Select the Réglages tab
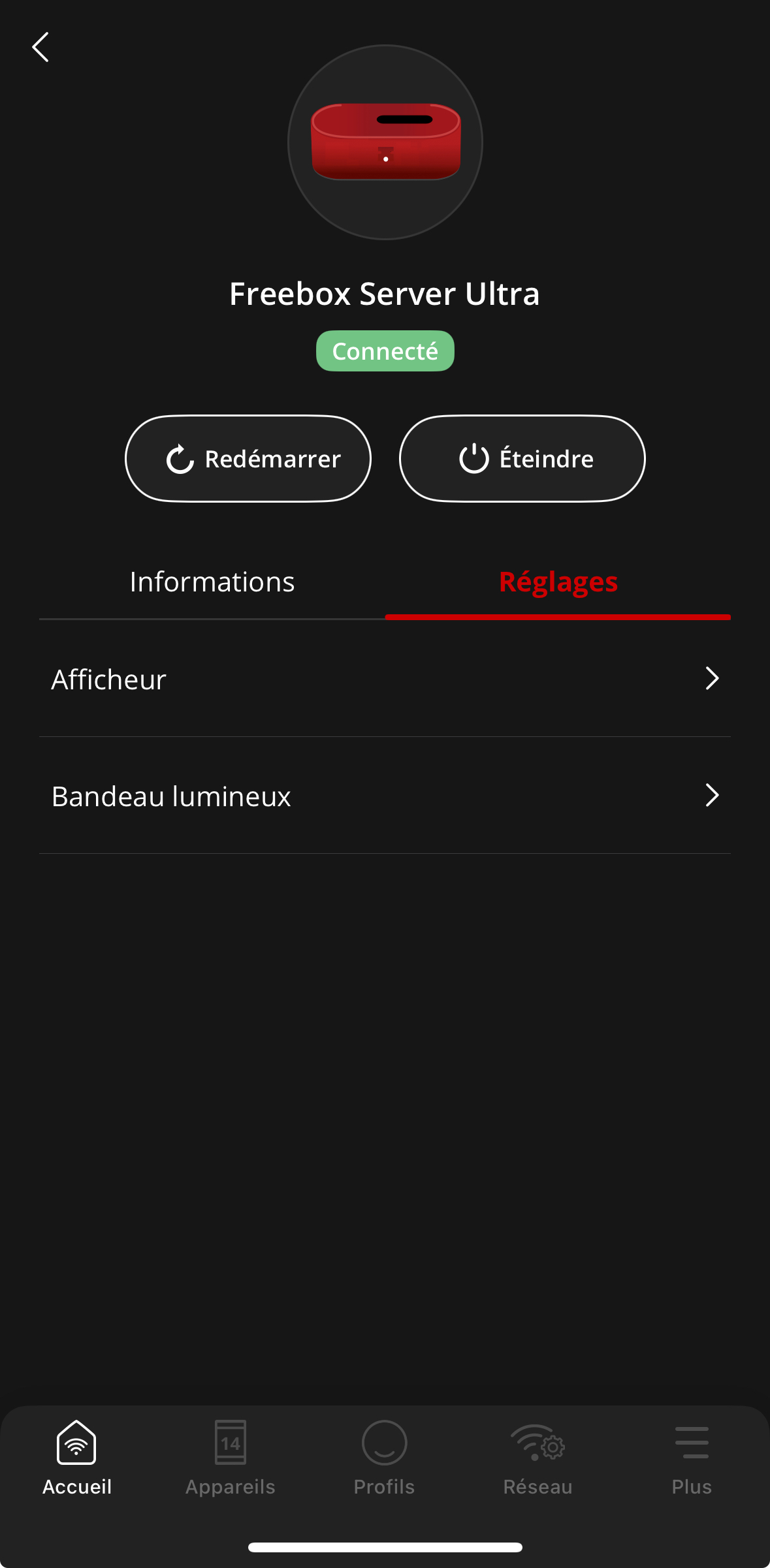Image resolution: width=770 pixels, height=1568 pixels. click(558, 582)
